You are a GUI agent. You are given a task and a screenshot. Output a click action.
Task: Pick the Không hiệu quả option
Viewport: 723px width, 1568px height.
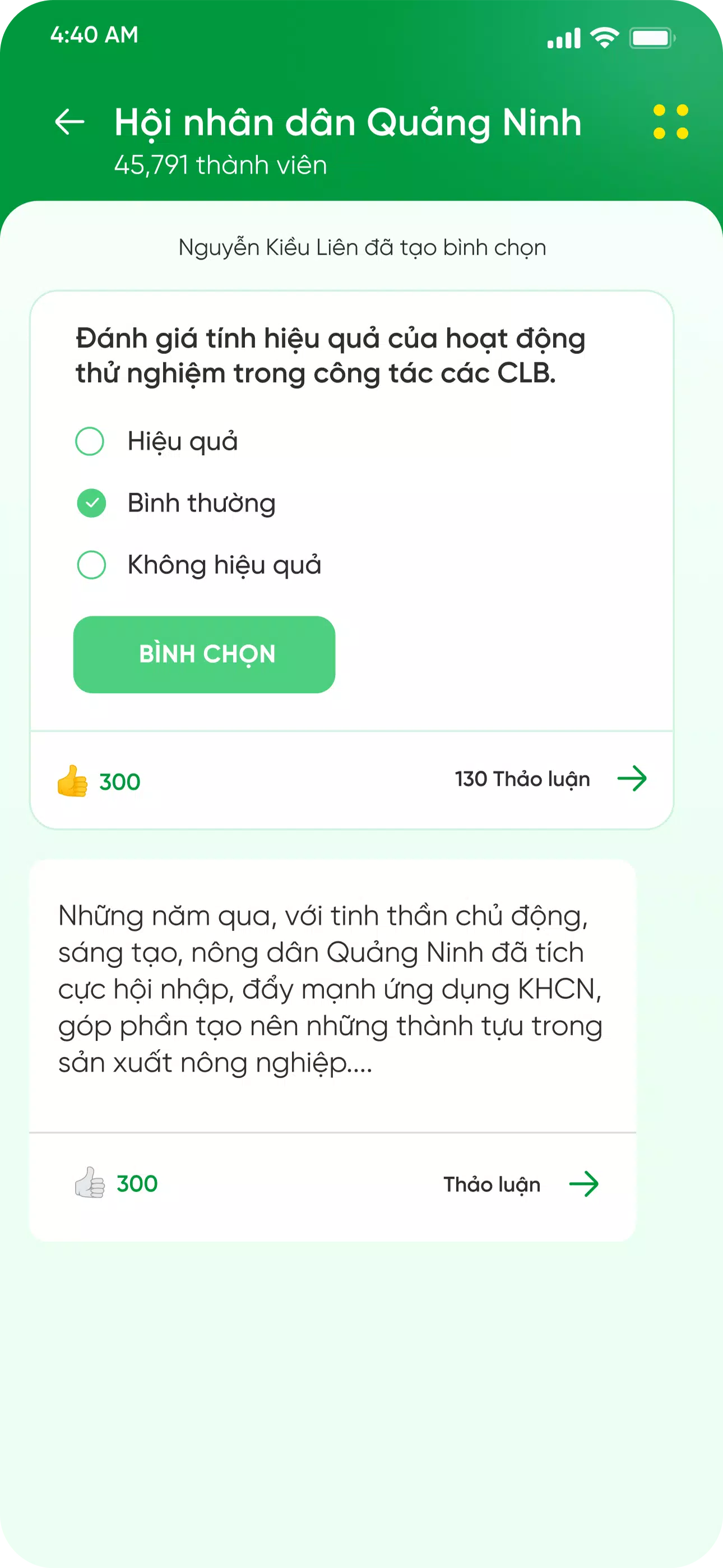tap(91, 565)
